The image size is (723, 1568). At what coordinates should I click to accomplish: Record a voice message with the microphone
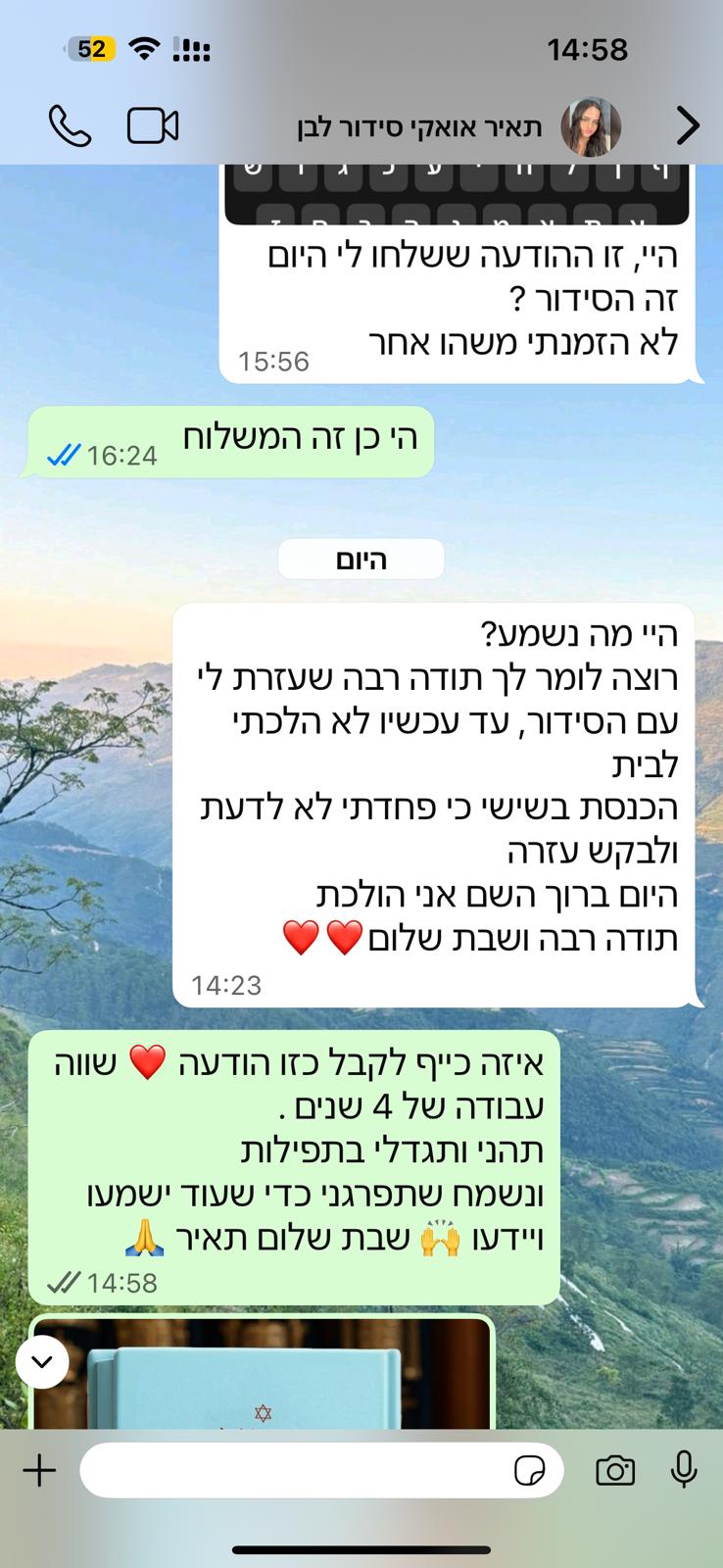[684, 1471]
